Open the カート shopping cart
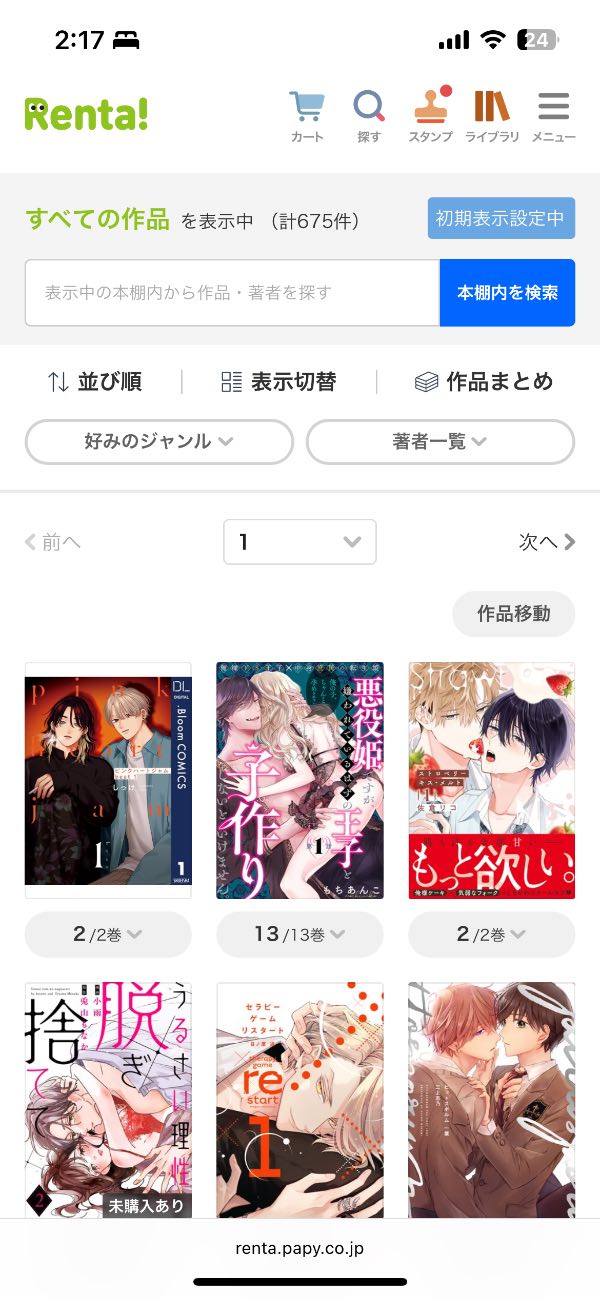This screenshot has width=600, height=1298. click(307, 116)
